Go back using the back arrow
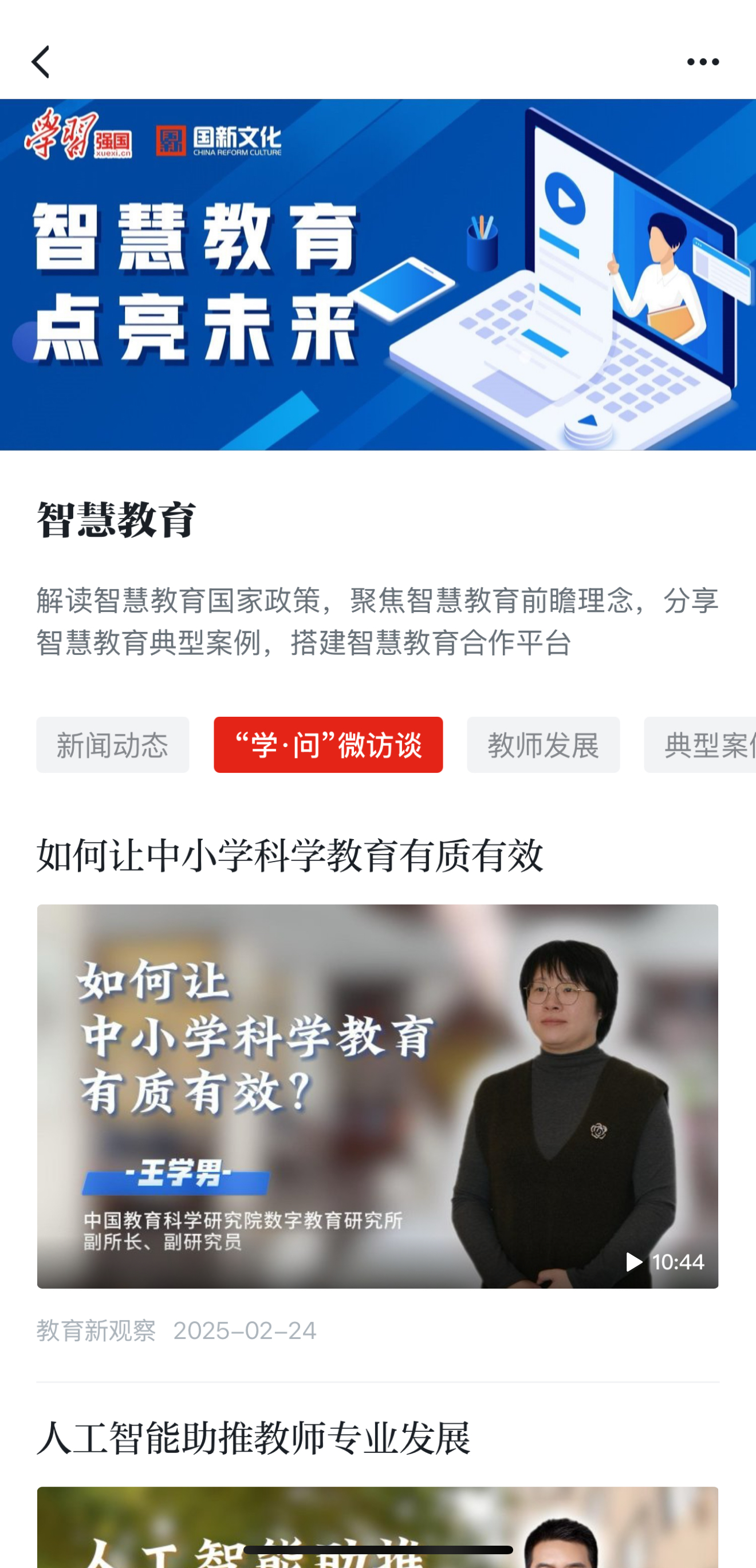Viewport: 756px width, 1568px height. click(x=41, y=61)
